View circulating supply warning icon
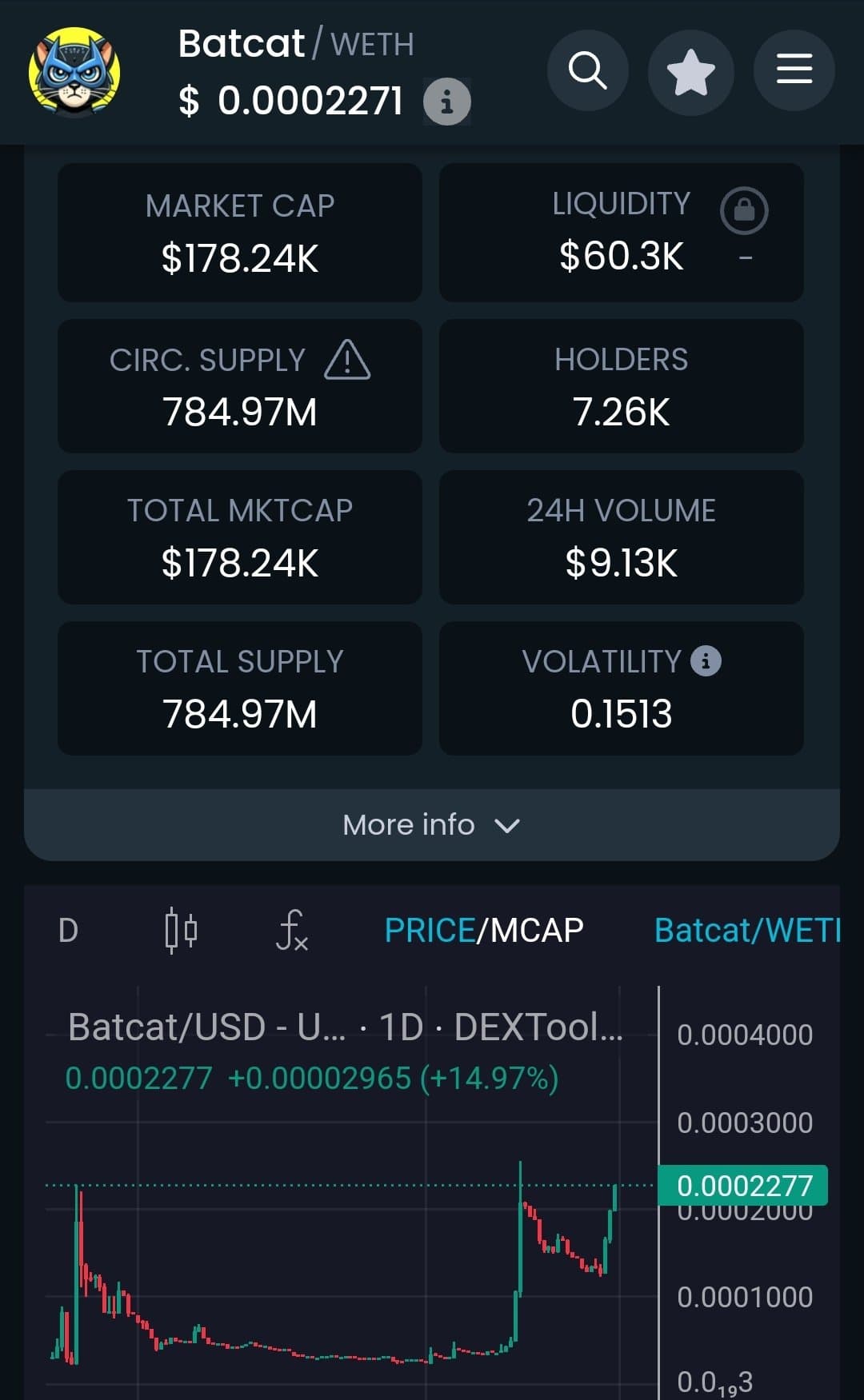The image size is (864, 1400). 347,360
